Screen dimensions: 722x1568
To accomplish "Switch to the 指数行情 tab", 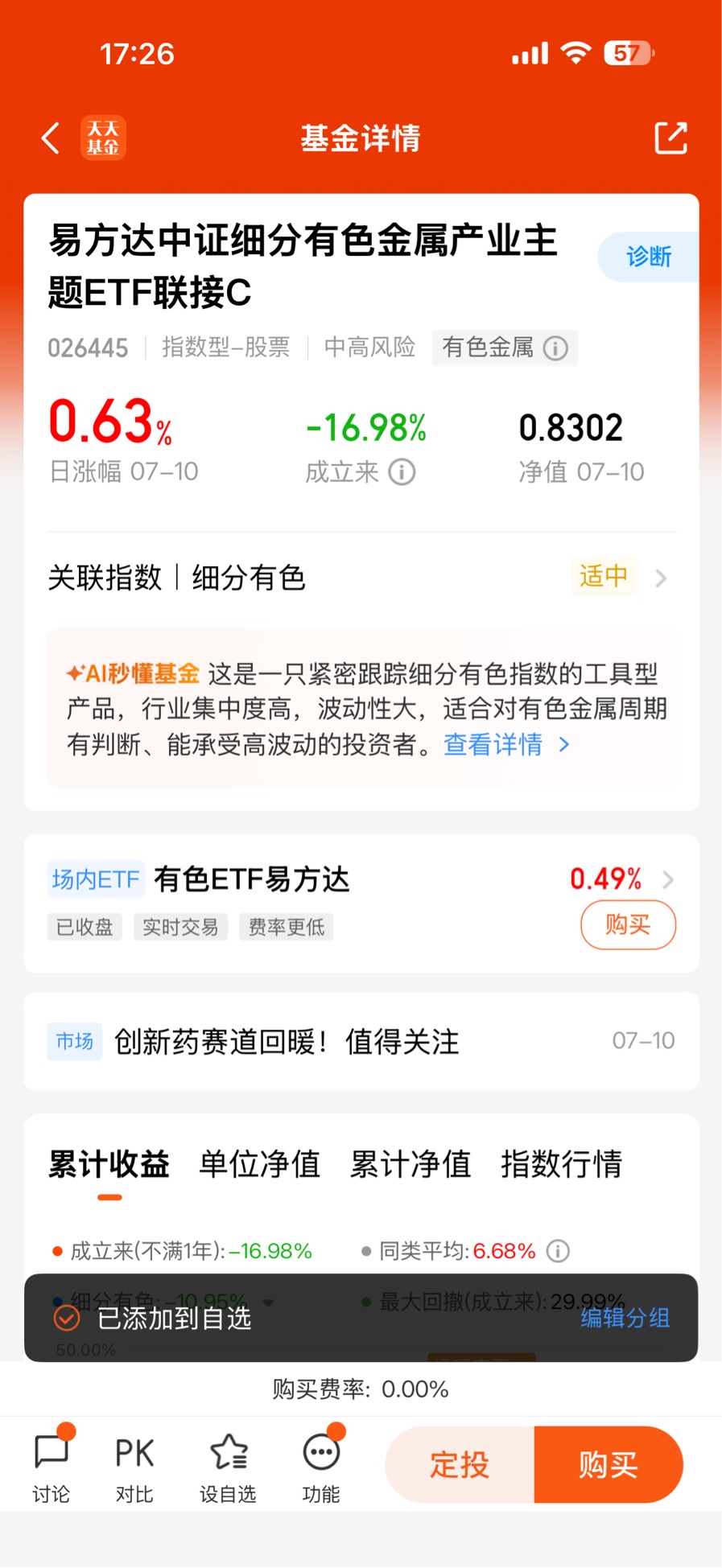I will [x=562, y=1164].
